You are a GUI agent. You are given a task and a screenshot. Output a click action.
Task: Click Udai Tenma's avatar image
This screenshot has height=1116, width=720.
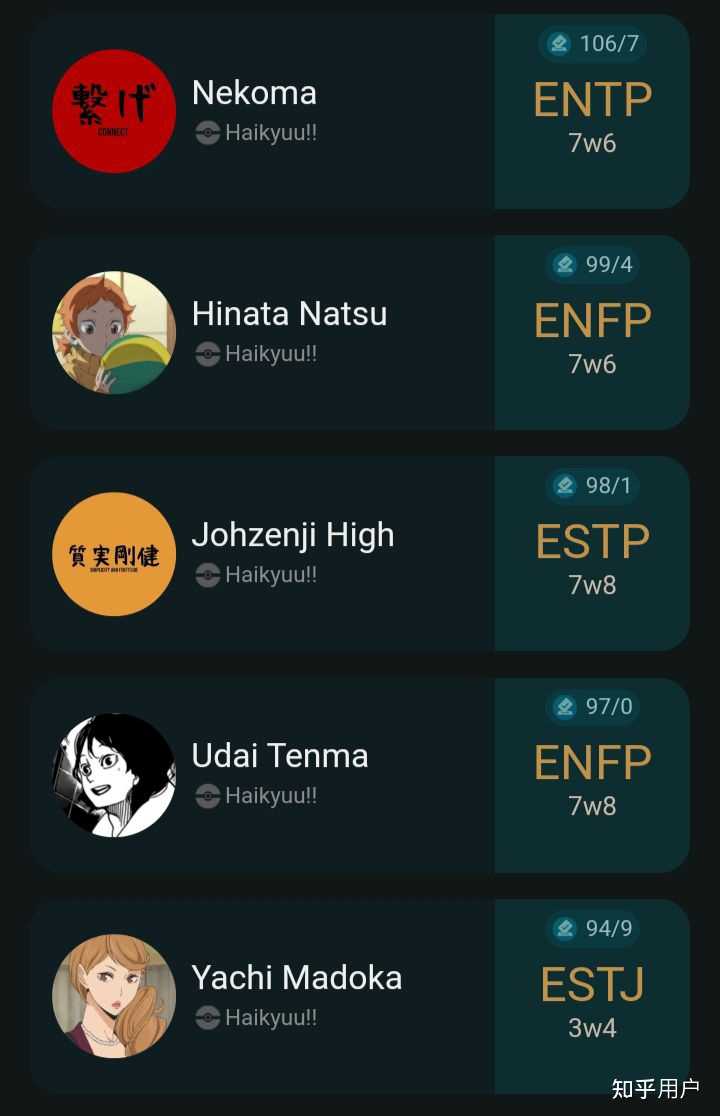pyautogui.click(x=114, y=775)
